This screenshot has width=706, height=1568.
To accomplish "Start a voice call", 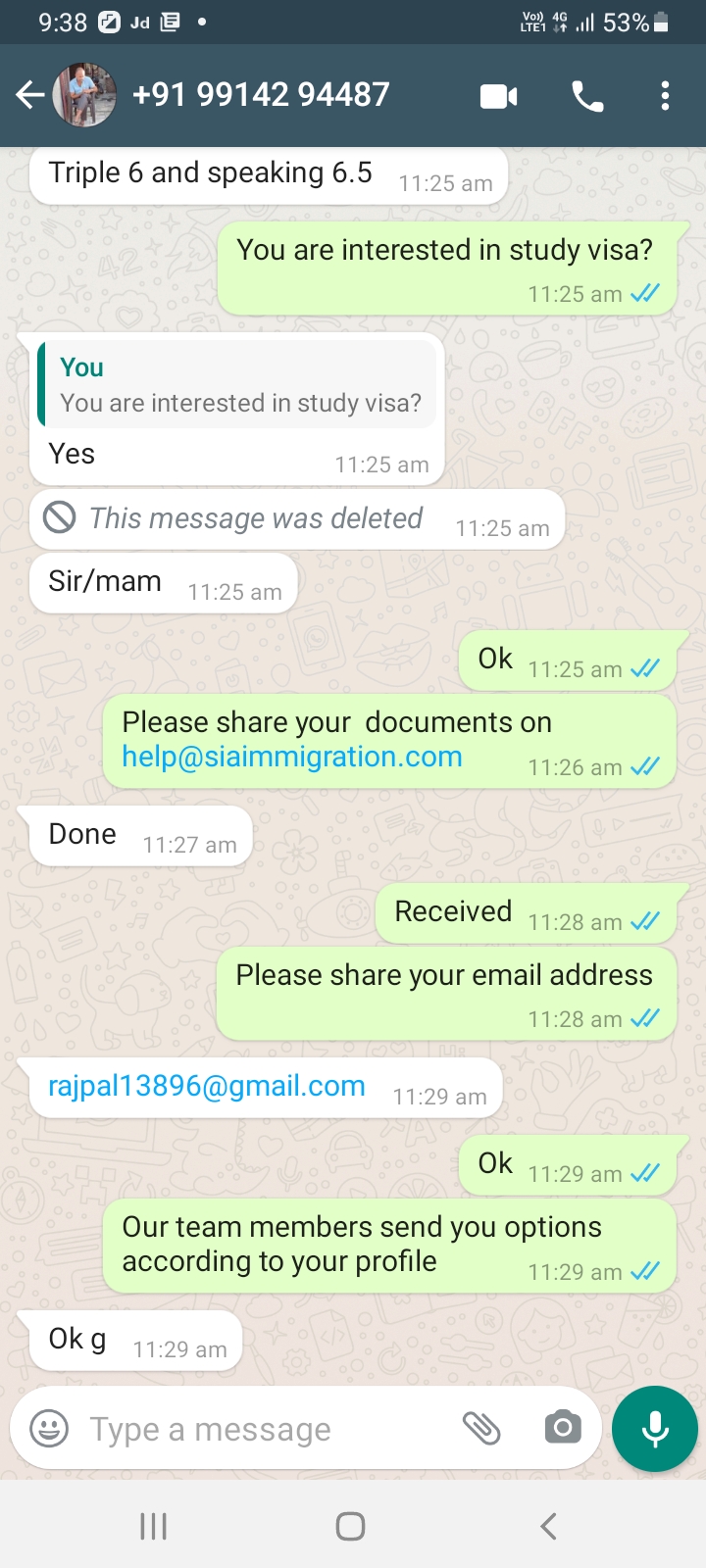I will [x=587, y=96].
